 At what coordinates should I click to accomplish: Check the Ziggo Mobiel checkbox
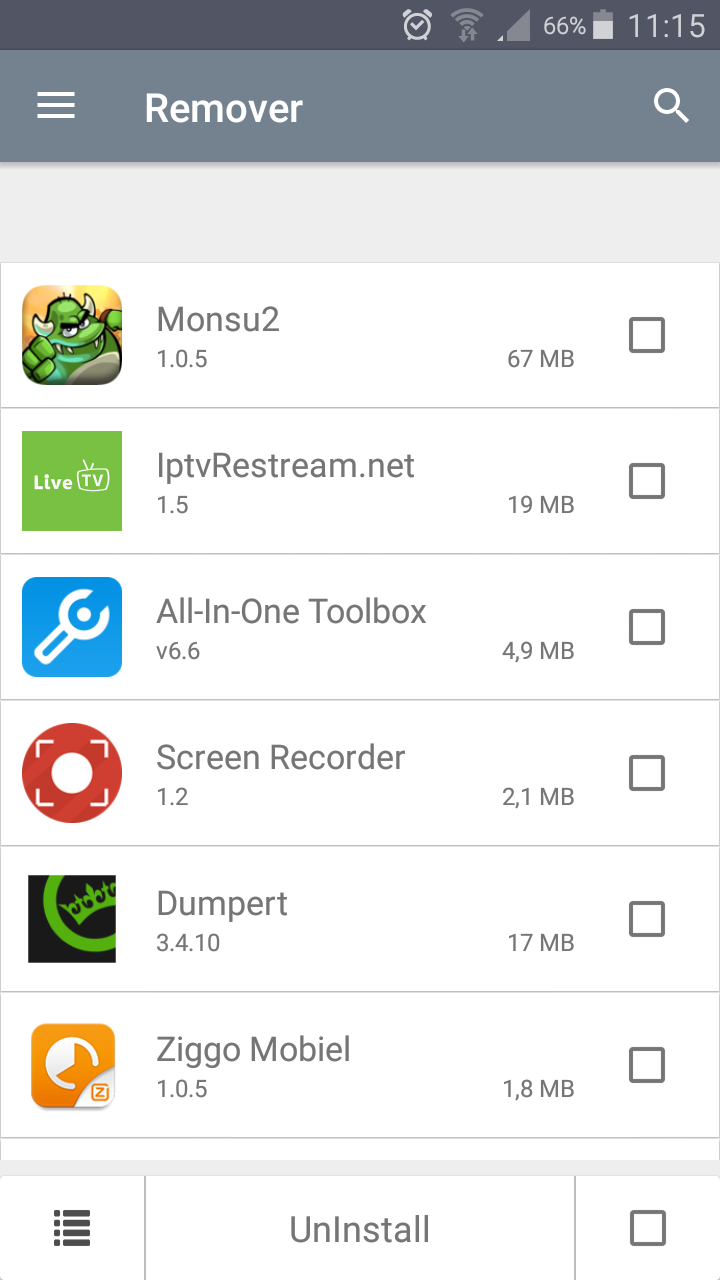click(646, 1065)
